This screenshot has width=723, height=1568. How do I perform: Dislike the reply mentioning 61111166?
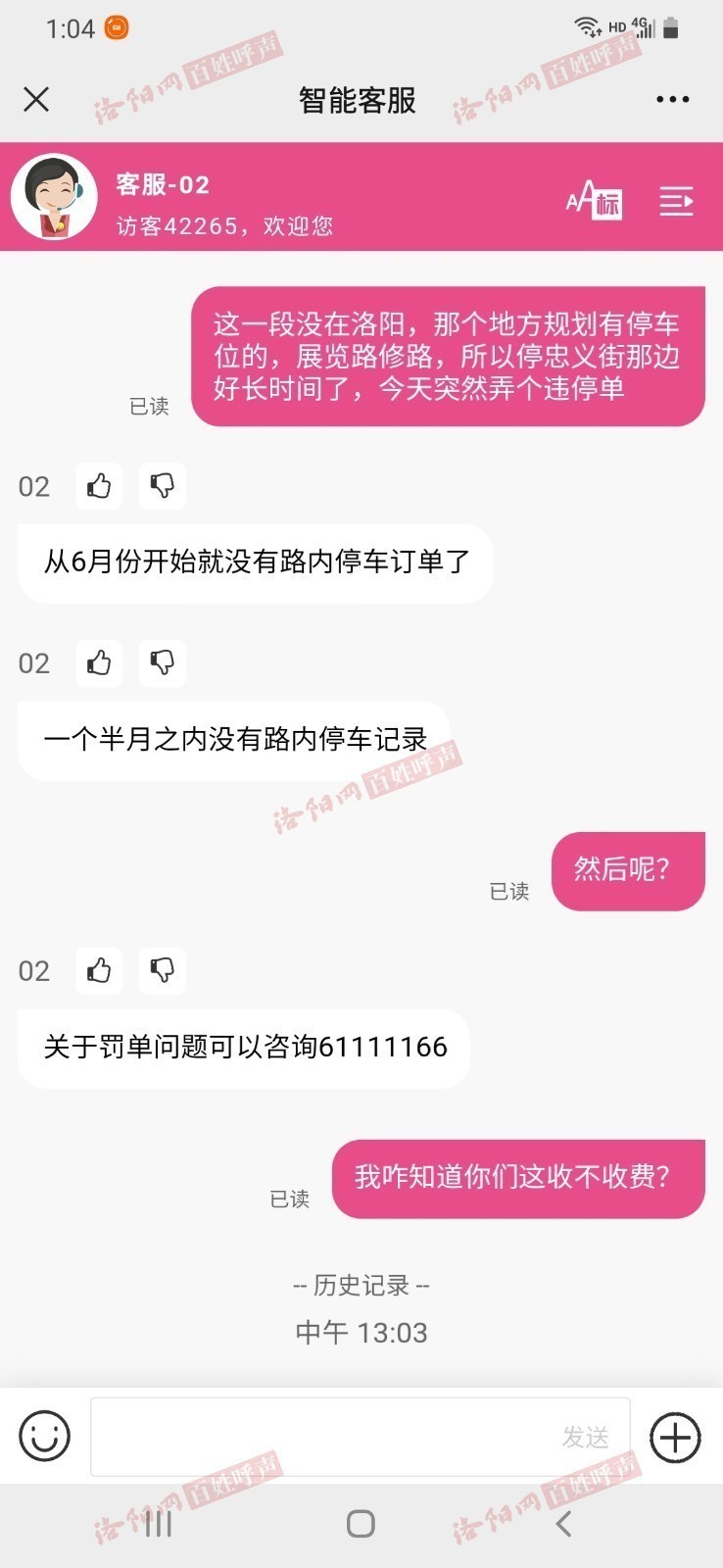coord(163,971)
